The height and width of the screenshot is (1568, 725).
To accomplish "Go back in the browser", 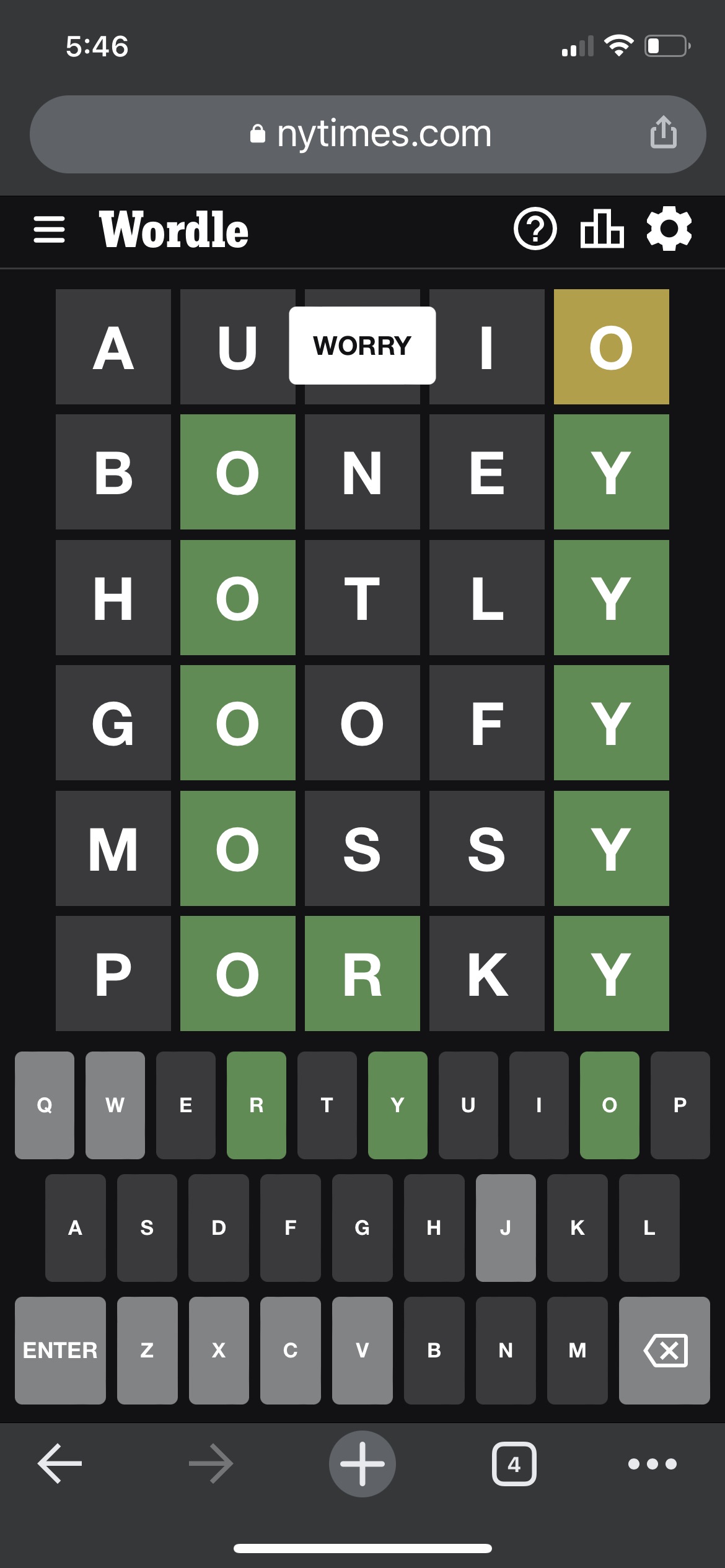I will [59, 1463].
